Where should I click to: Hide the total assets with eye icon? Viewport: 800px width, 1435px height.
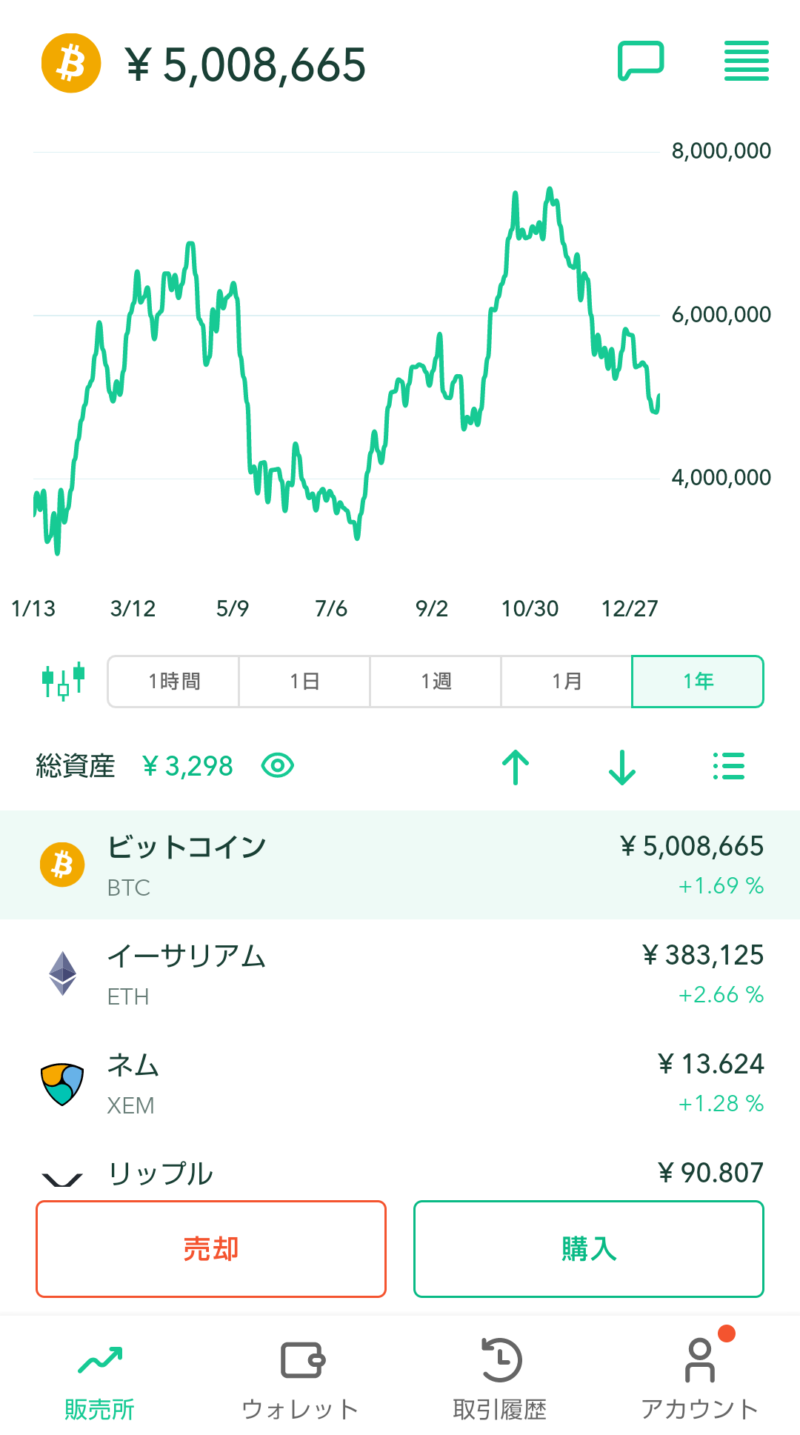tap(277, 767)
